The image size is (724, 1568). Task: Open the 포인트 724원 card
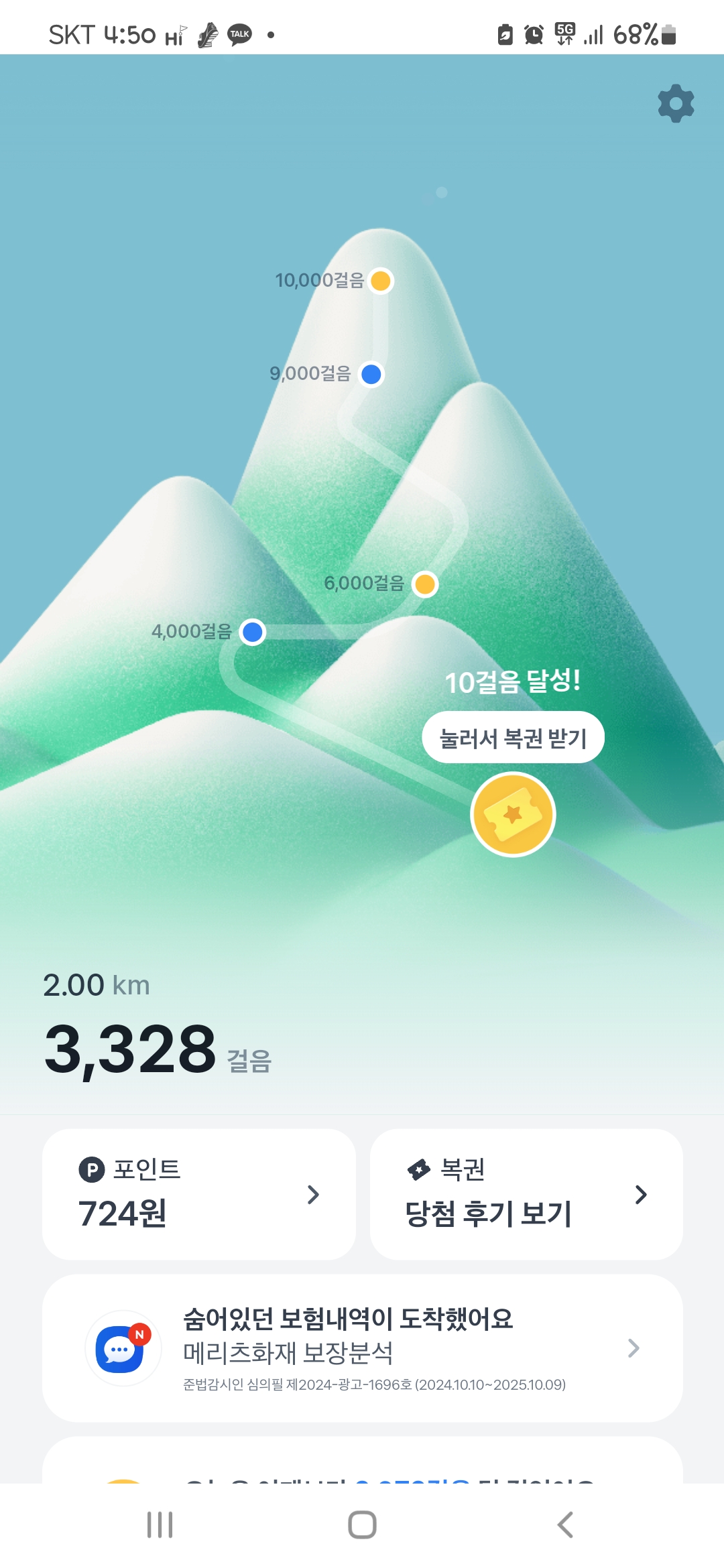click(x=198, y=1194)
